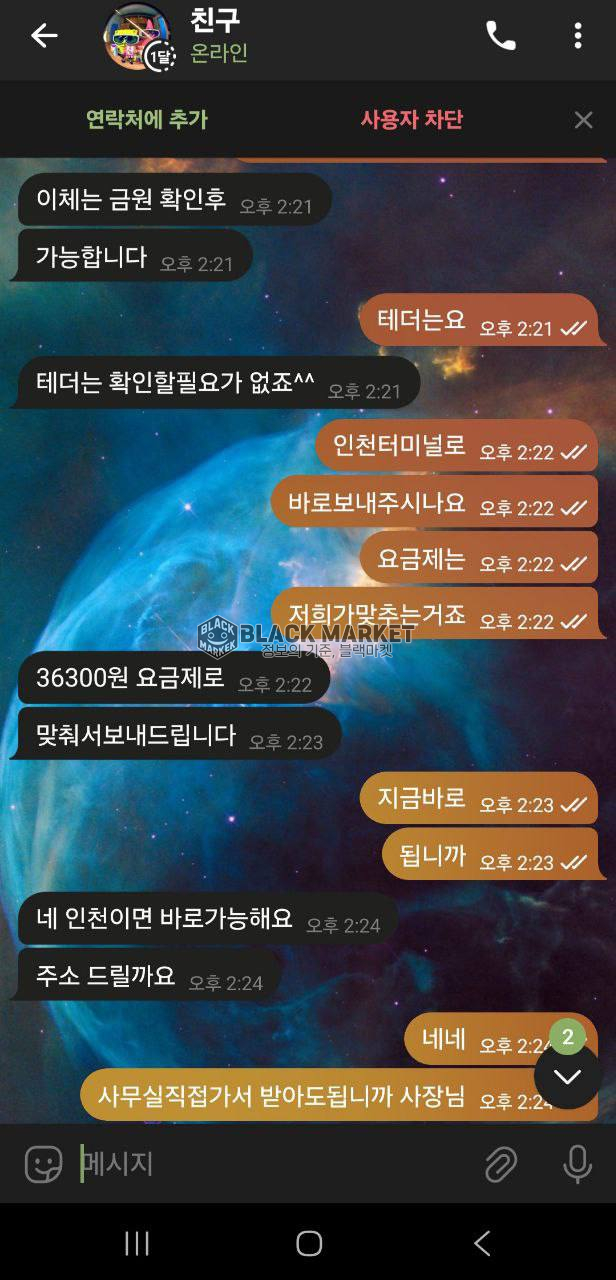Block this user with 사용자 차단
Screen dimensions: 616x1280
411,120
